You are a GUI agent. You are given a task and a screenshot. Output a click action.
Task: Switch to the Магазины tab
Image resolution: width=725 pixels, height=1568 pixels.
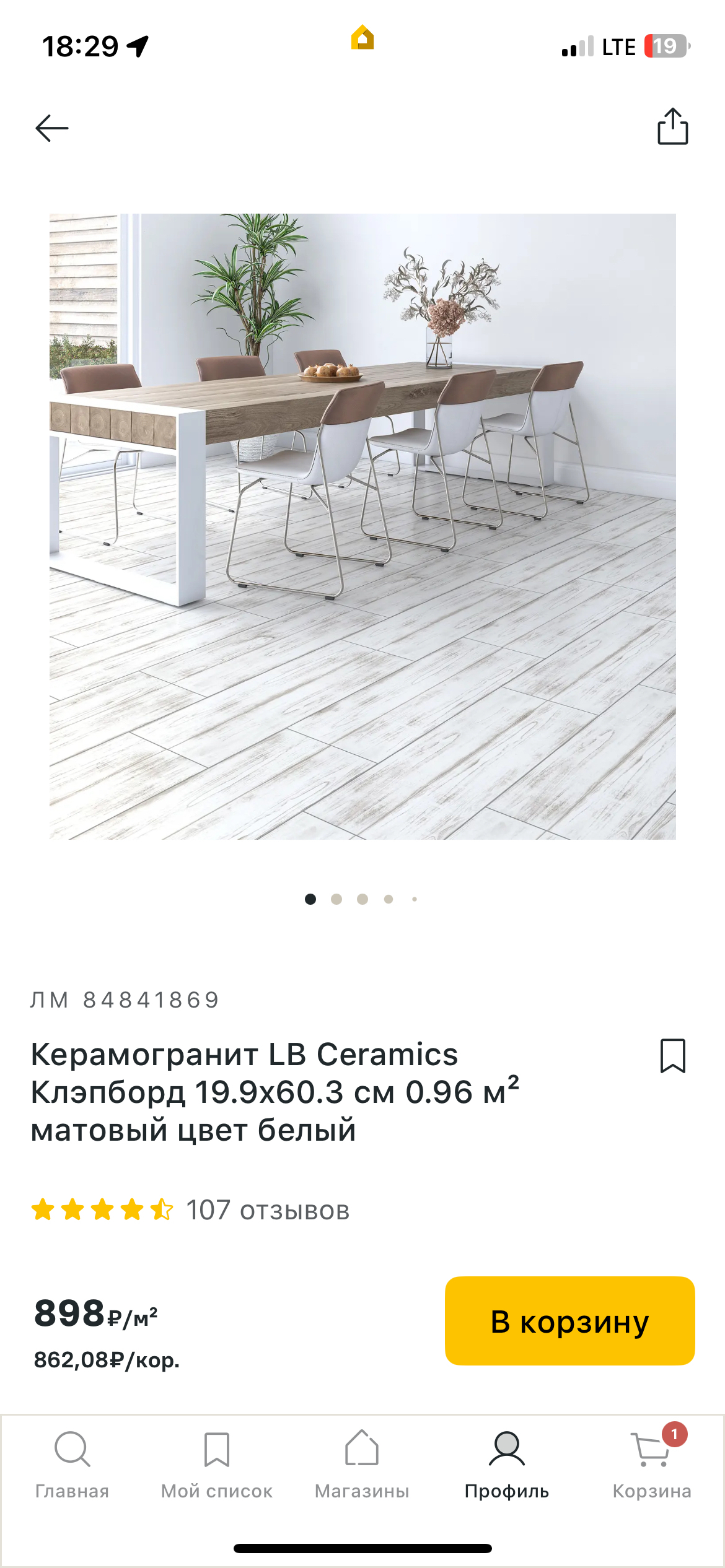point(362,1465)
